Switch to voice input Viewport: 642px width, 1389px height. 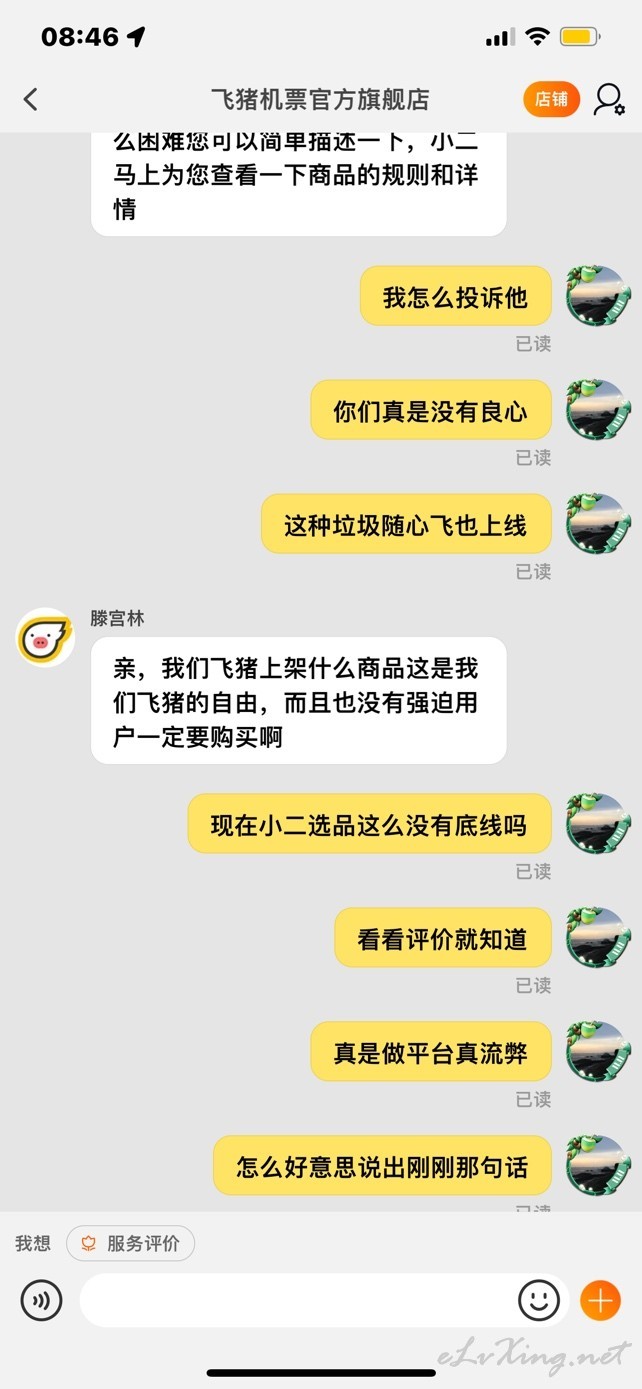coord(42,1301)
